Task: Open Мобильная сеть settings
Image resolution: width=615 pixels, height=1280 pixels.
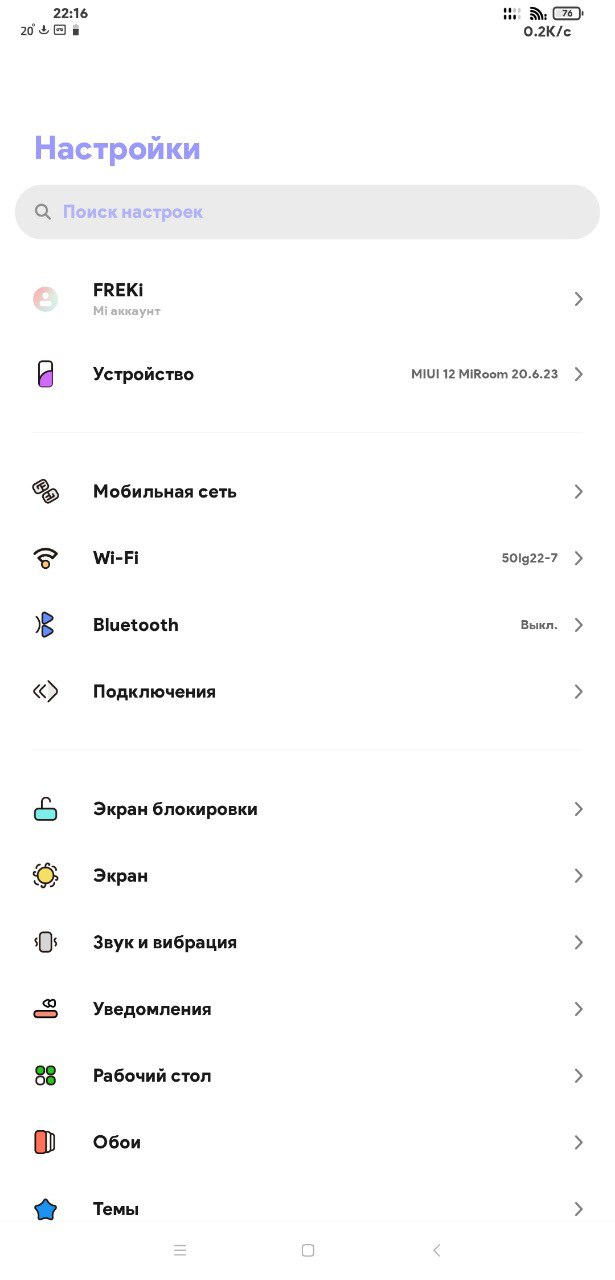Action: [x=307, y=491]
